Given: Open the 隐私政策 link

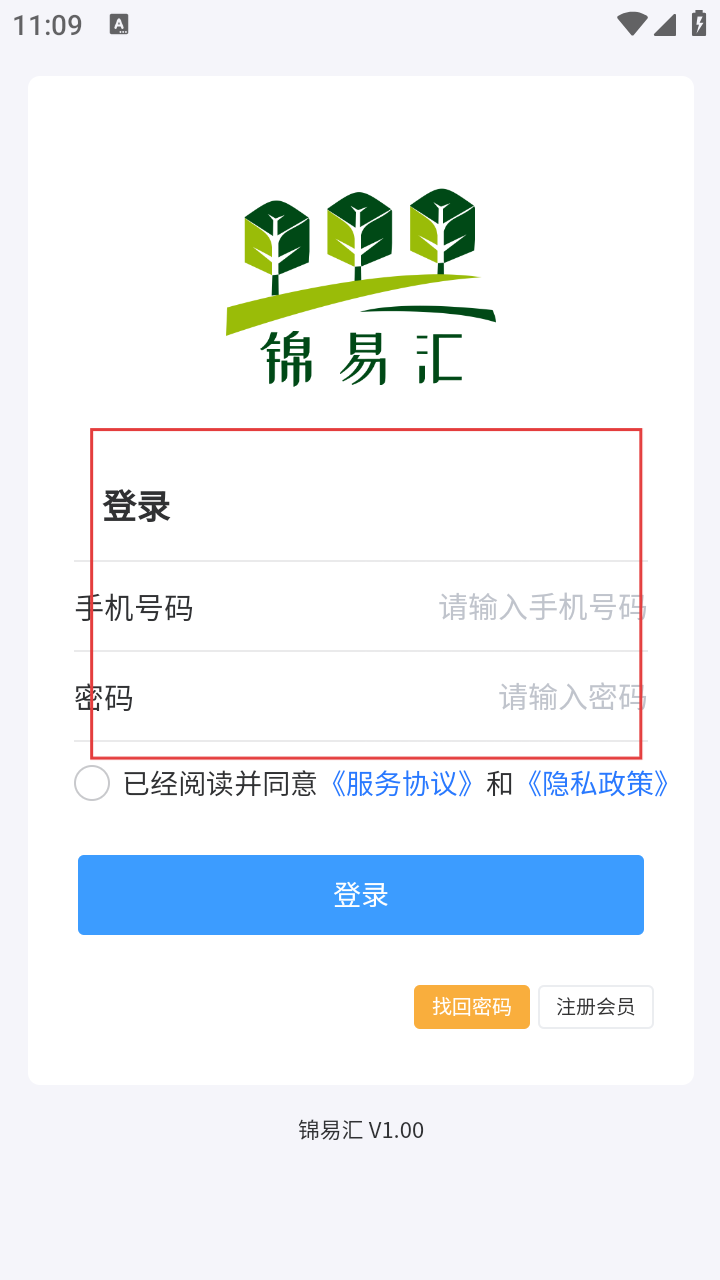Looking at the screenshot, I should pyautogui.click(x=597, y=783).
